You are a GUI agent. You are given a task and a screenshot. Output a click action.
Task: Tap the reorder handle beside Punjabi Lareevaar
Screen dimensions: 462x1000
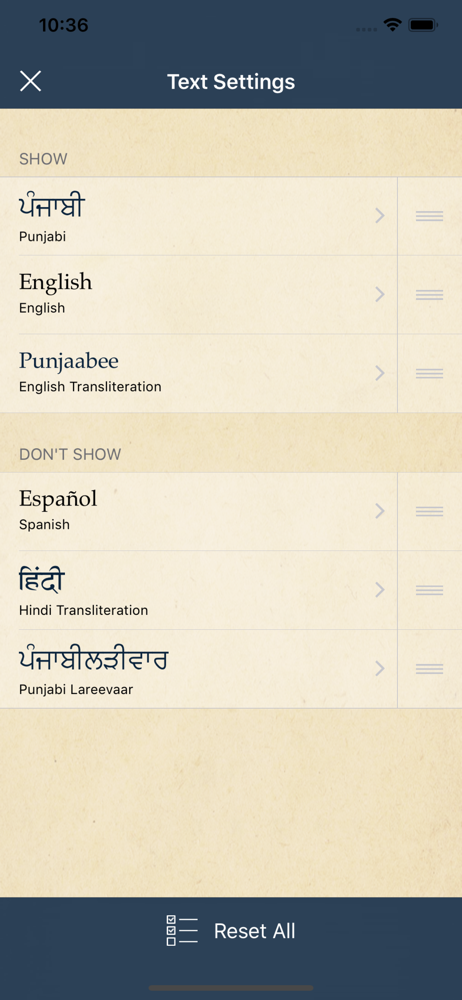click(429, 668)
